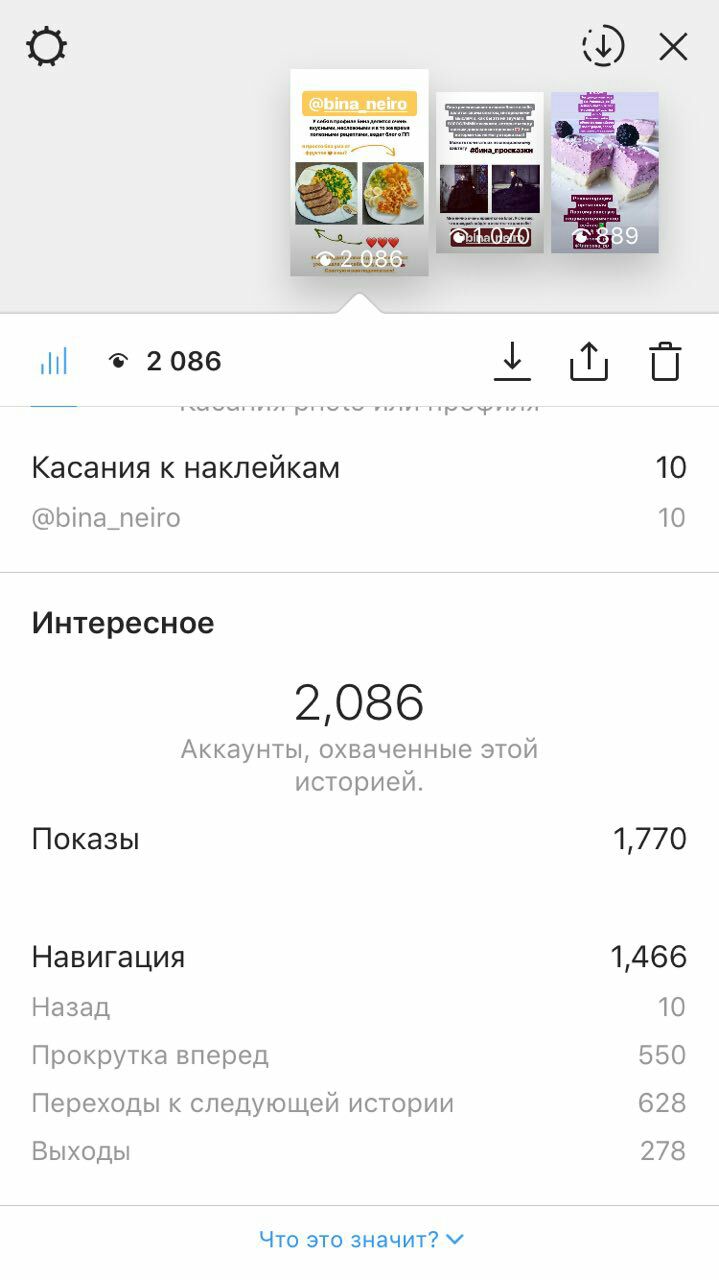Close the story insights view
Screen dimensions: 719x1280
coord(673,47)
